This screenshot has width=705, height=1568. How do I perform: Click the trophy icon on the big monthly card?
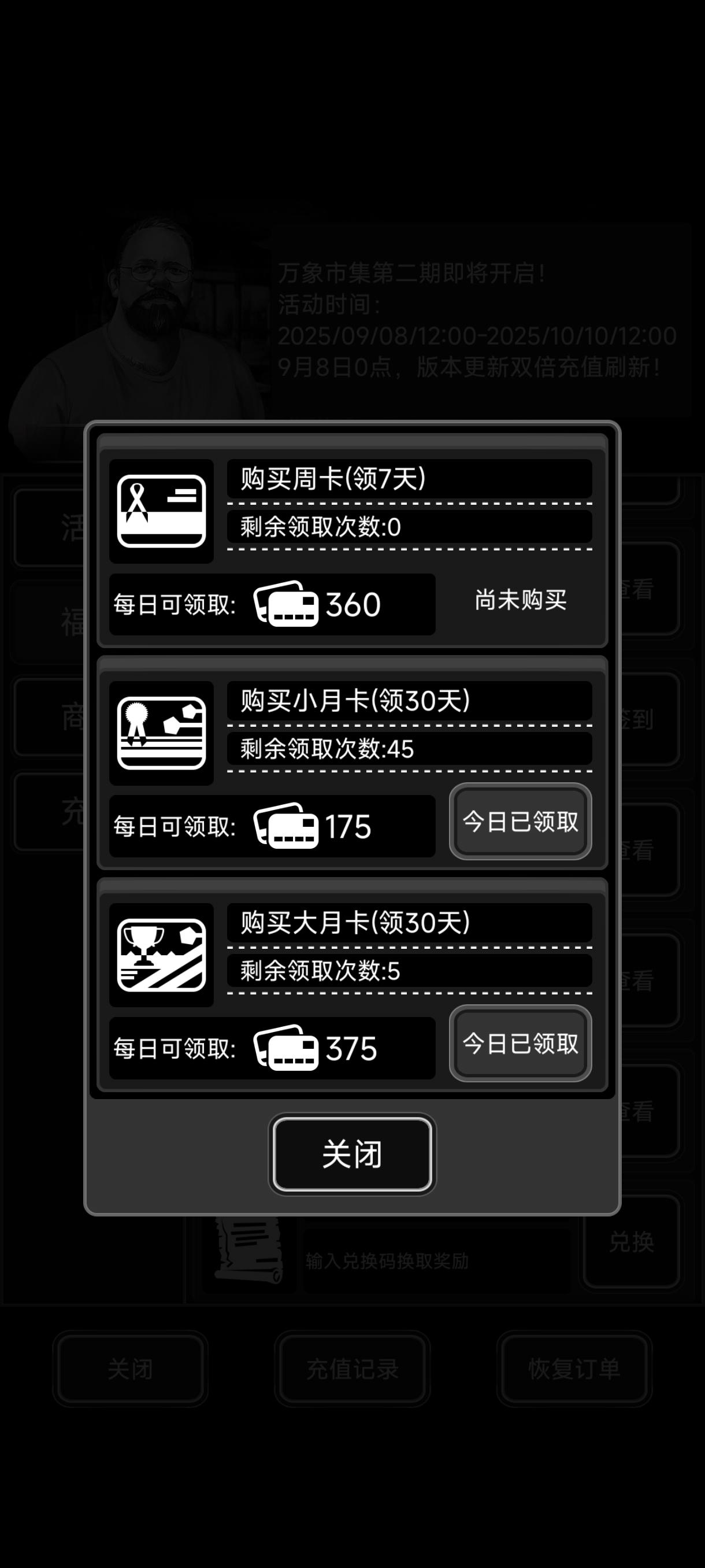pyautogui.click(x=161, y=956)
